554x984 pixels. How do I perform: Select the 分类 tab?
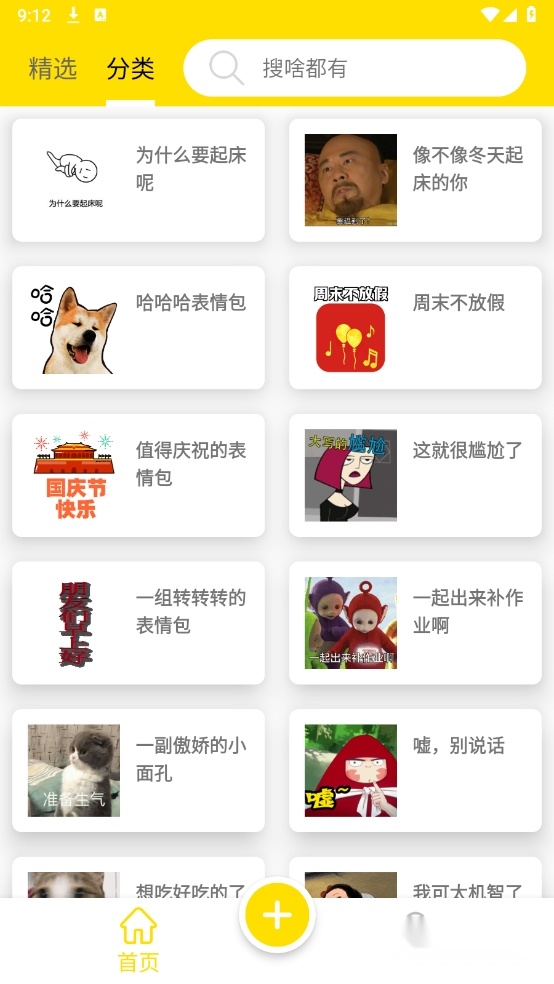tap(131, 68)
